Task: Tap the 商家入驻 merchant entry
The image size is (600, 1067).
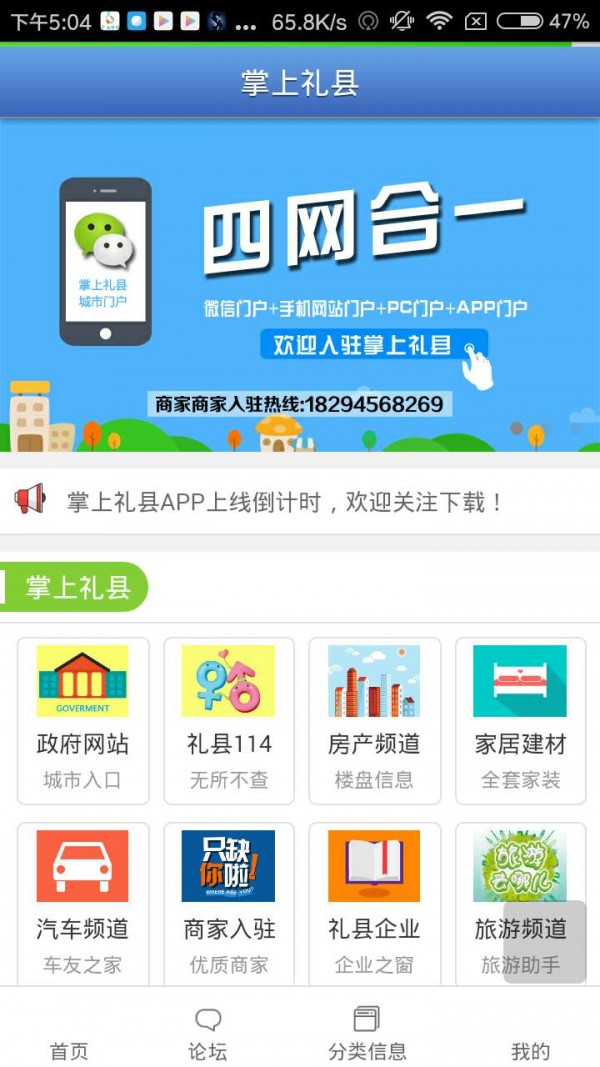Action: 228,905
